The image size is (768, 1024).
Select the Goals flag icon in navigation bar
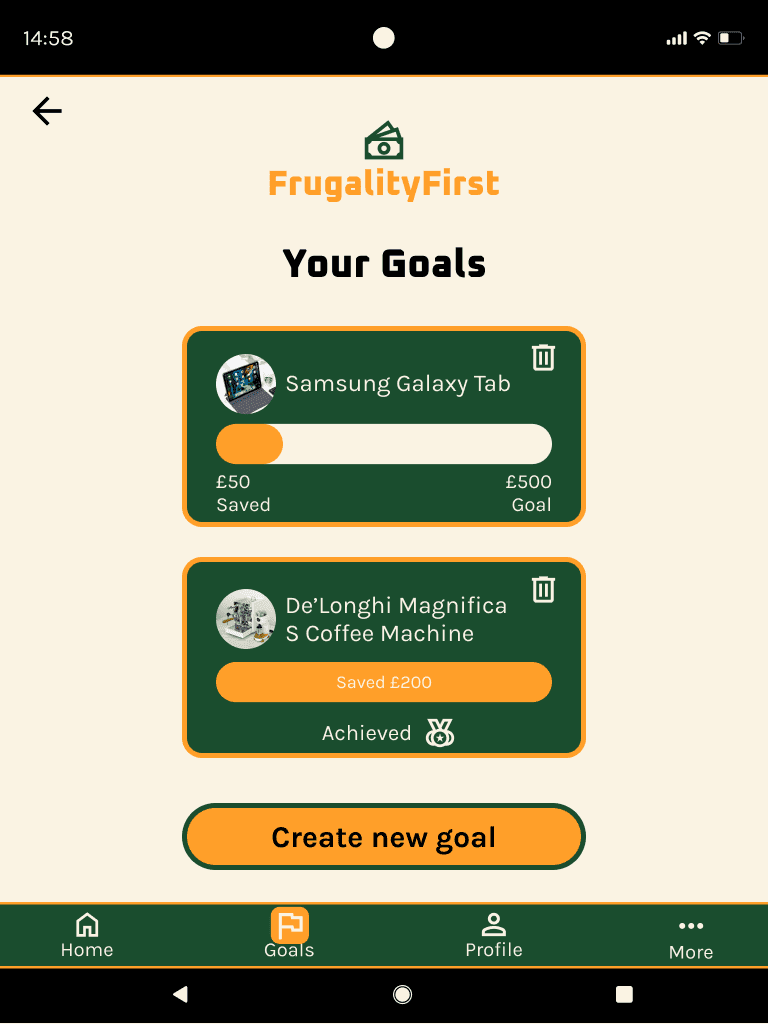pos(288,927)
